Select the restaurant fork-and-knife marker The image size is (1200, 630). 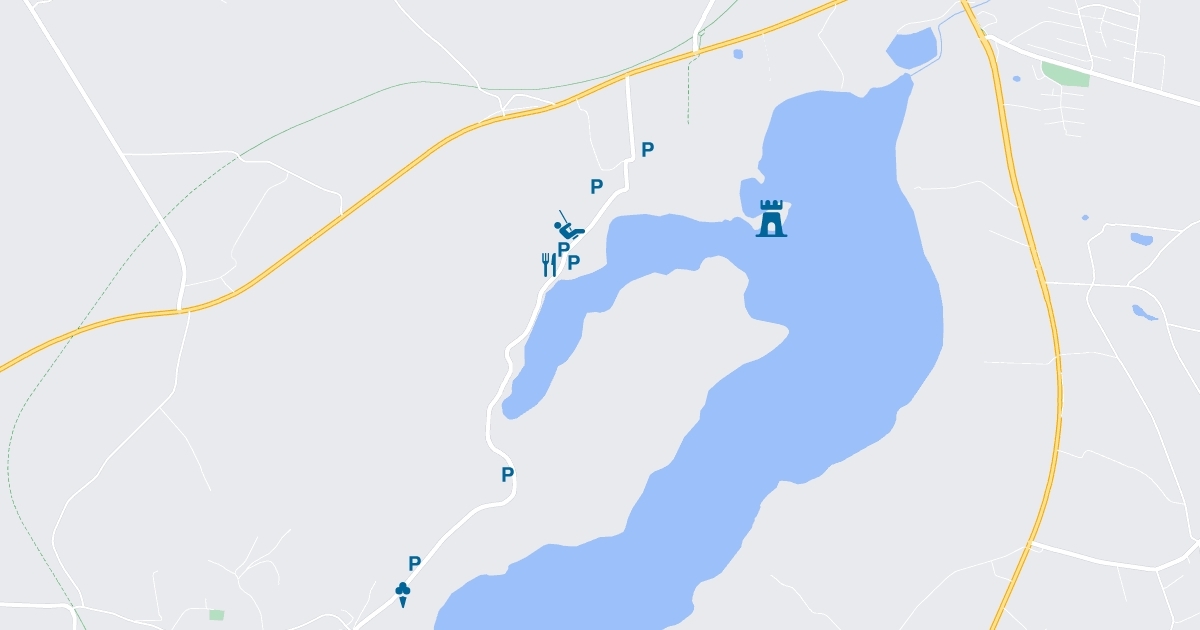click(x=548, y=264)
